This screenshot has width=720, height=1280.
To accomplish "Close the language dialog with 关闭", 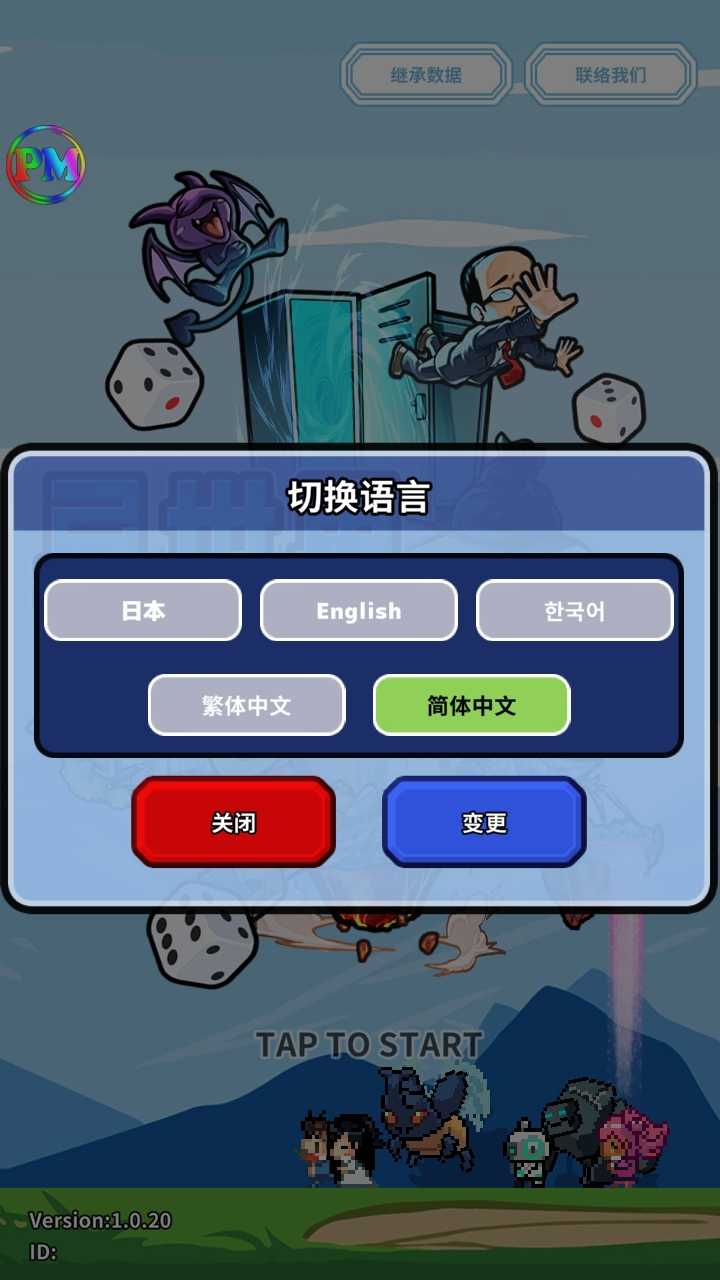I will [233, 822].
